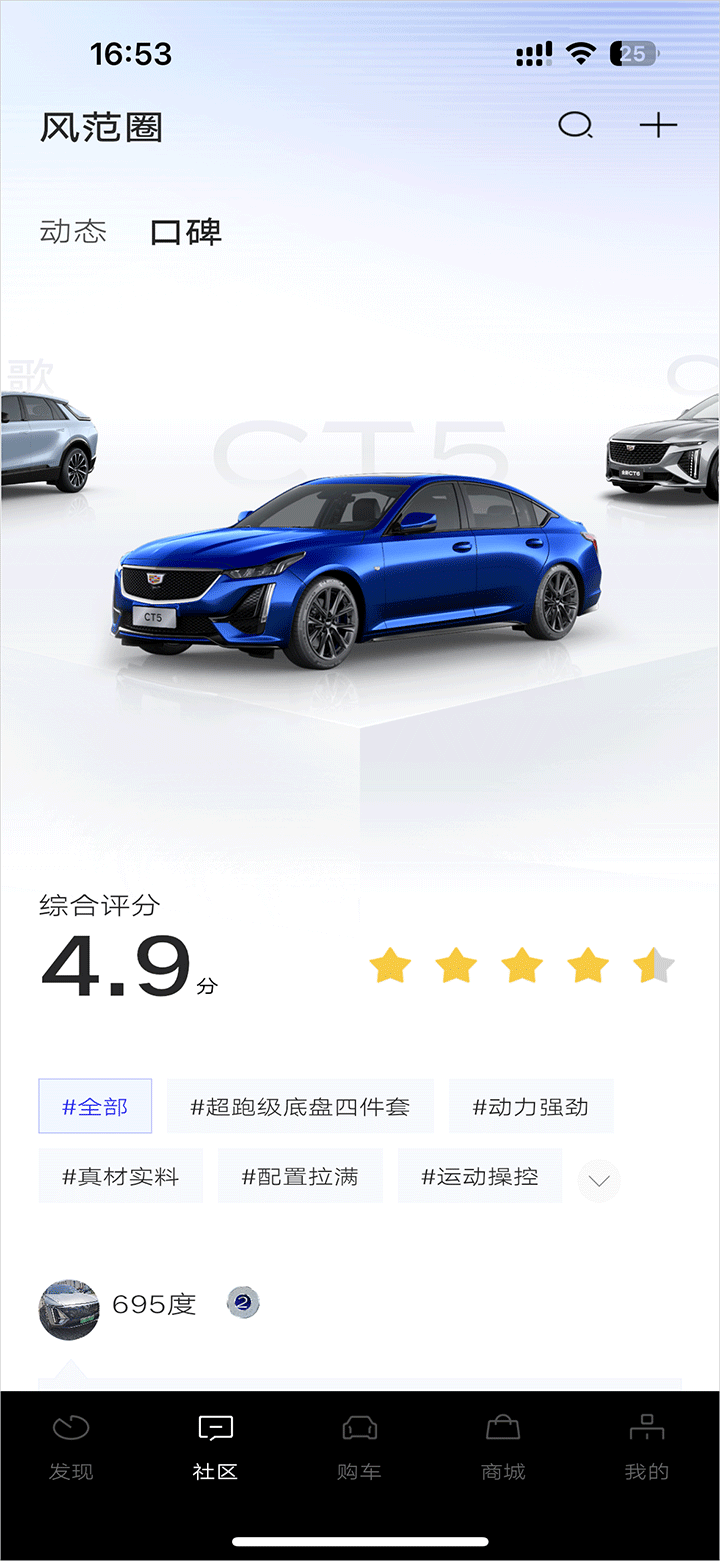The width and height of the screenshot is (720, 1561).
Task: Apply the #运动操控 tag filter
Action: click(480, 1176)
